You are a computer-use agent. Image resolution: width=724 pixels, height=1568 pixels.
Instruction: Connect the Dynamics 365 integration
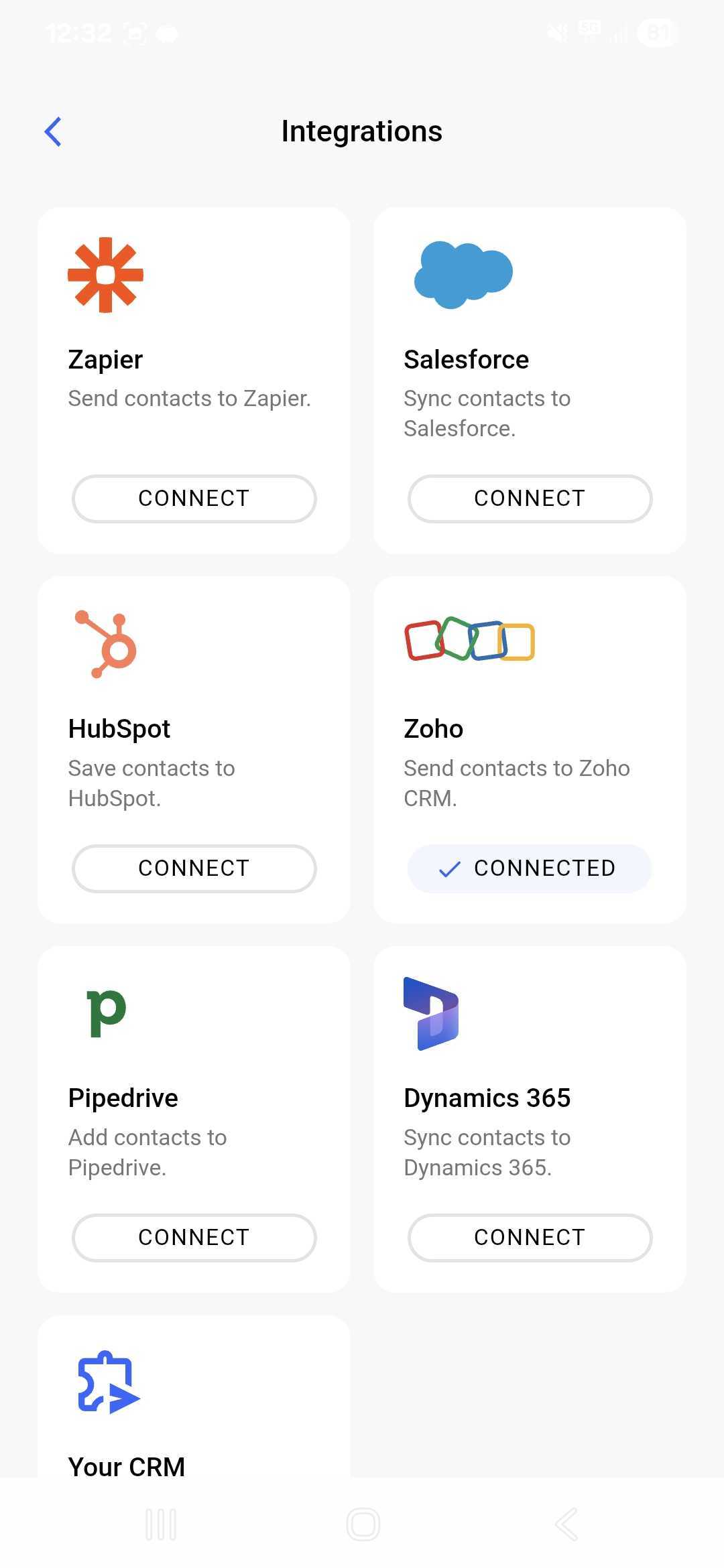click(530, 1238)
